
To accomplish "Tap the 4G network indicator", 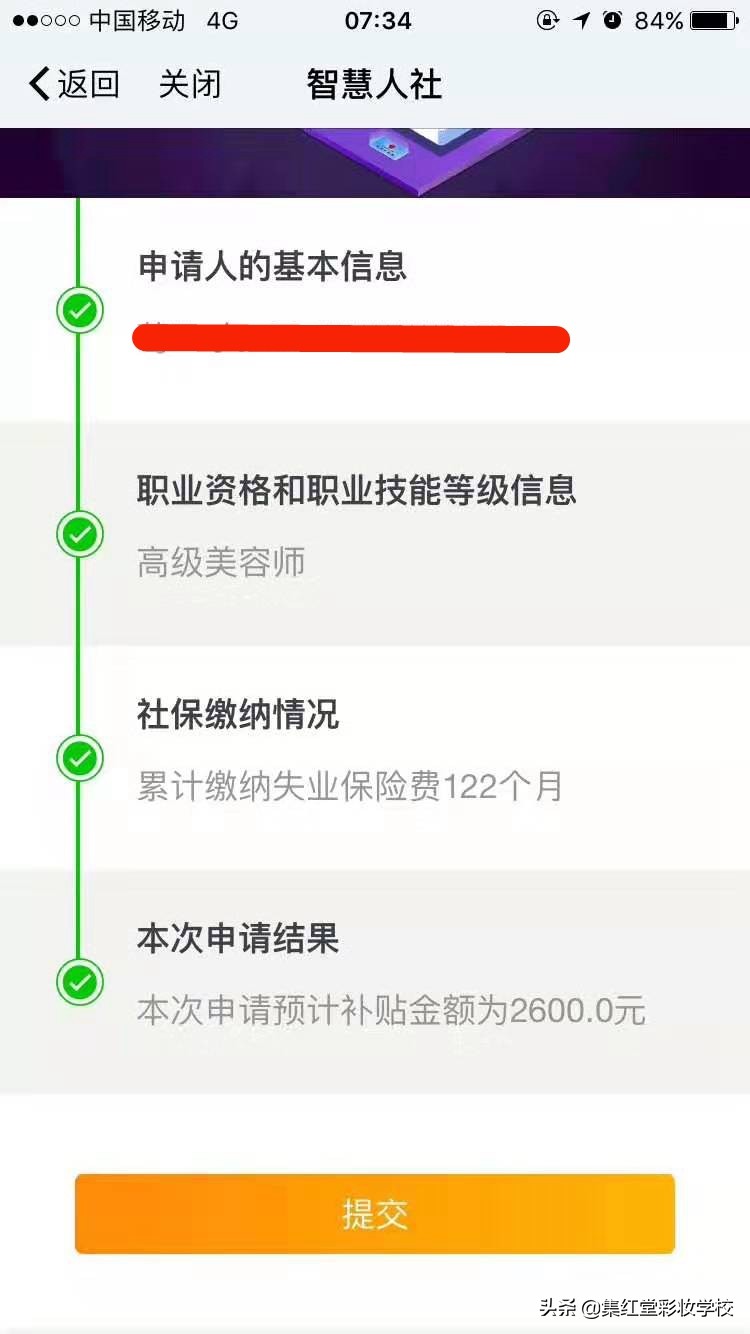I will coord(221,19).
